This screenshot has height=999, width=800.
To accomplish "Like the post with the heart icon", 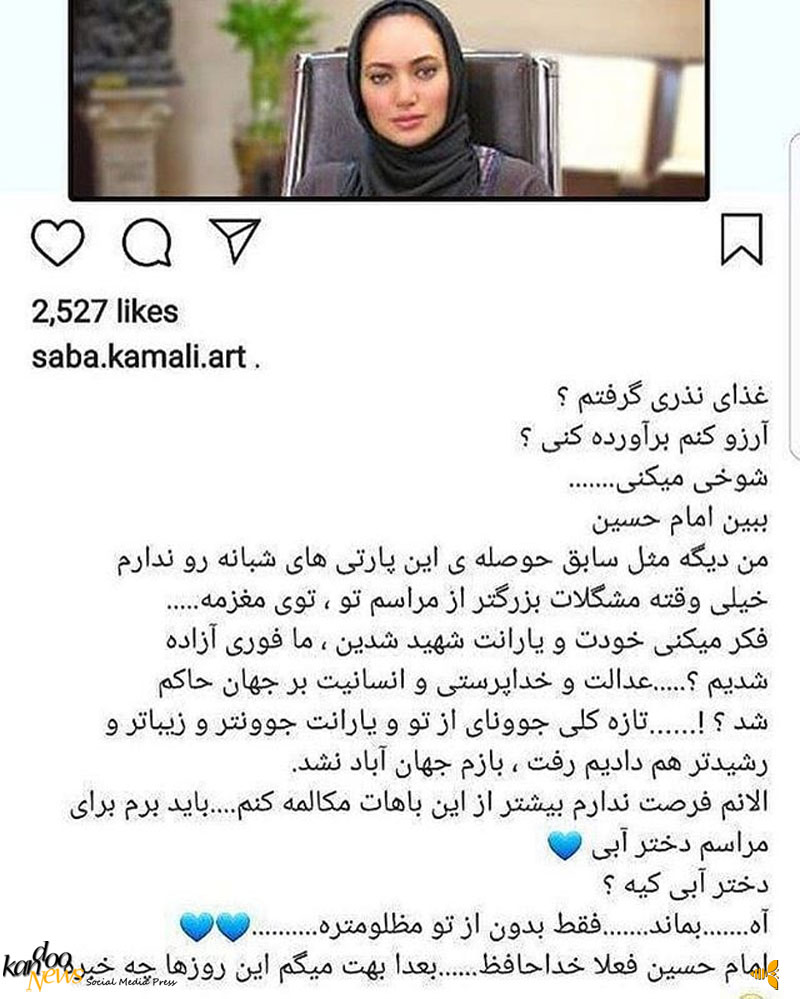I will click(x=58, y=242).
